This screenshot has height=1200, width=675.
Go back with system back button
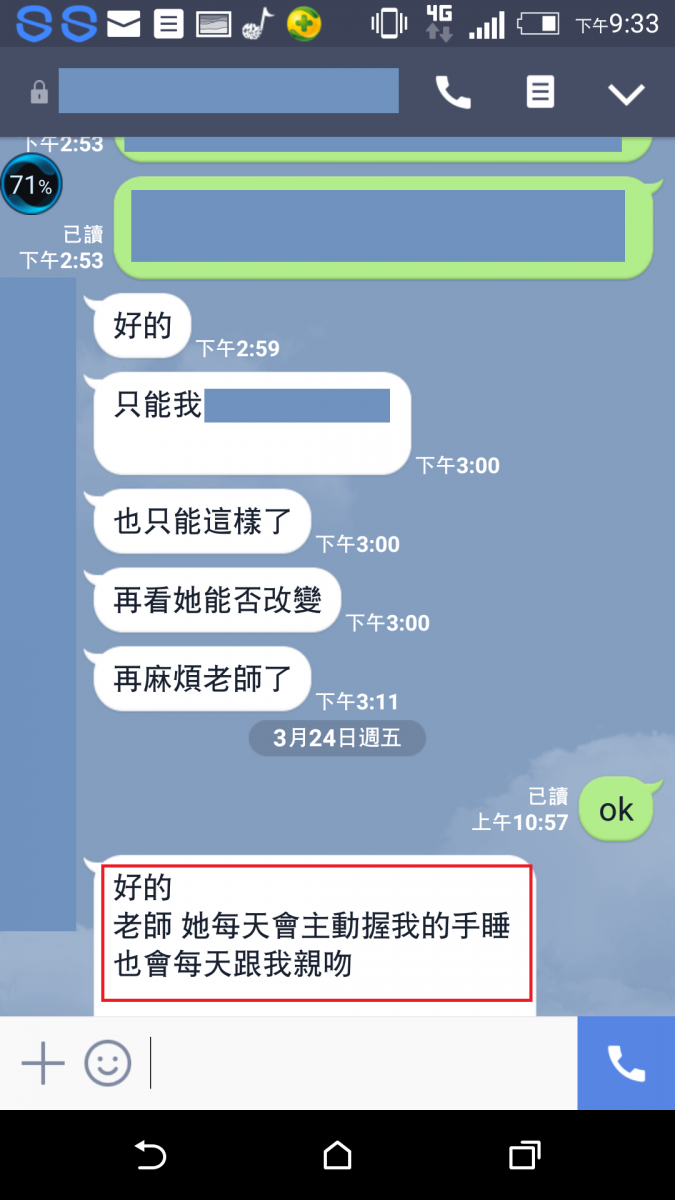tap(150, 1156)
